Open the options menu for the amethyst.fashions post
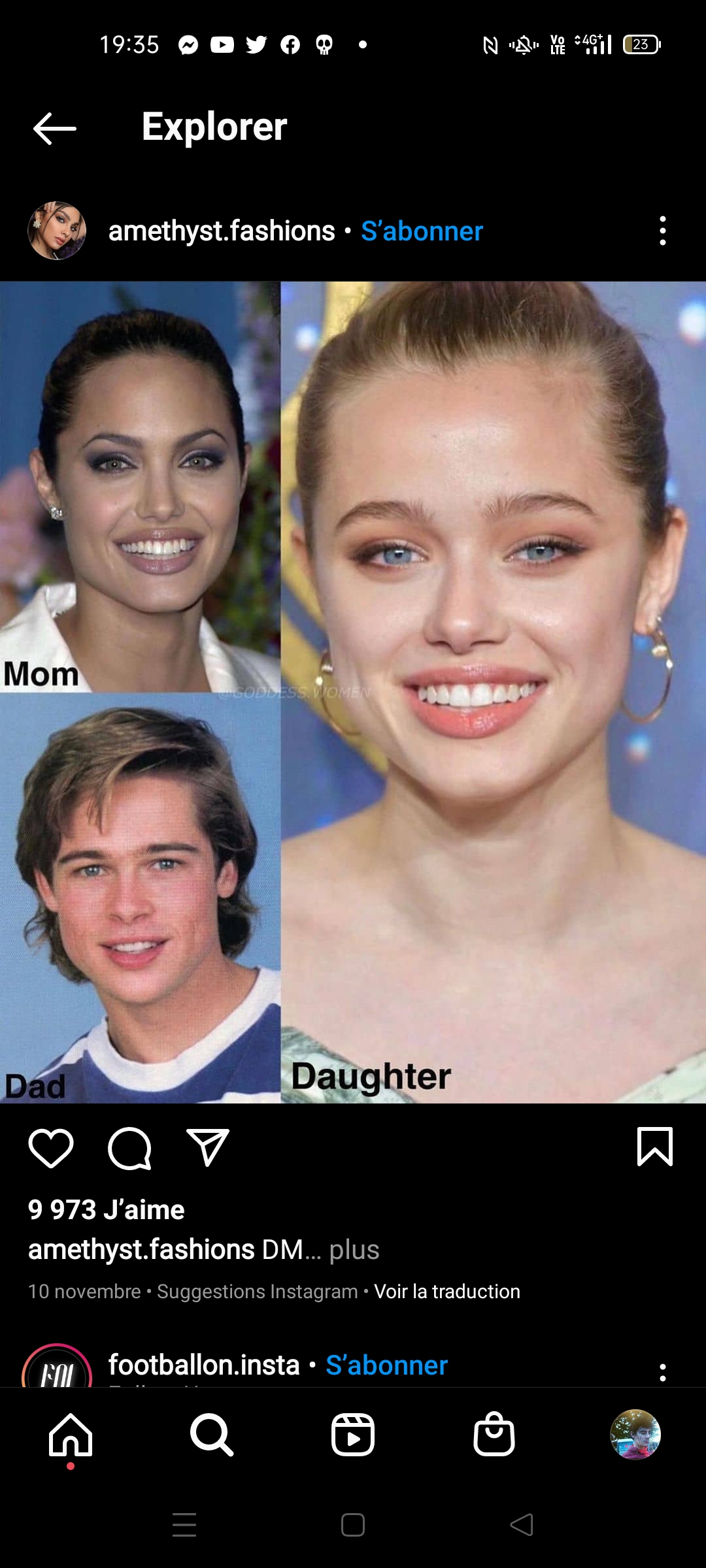The height and width of the screenshot is (1568, 706). 662,231
